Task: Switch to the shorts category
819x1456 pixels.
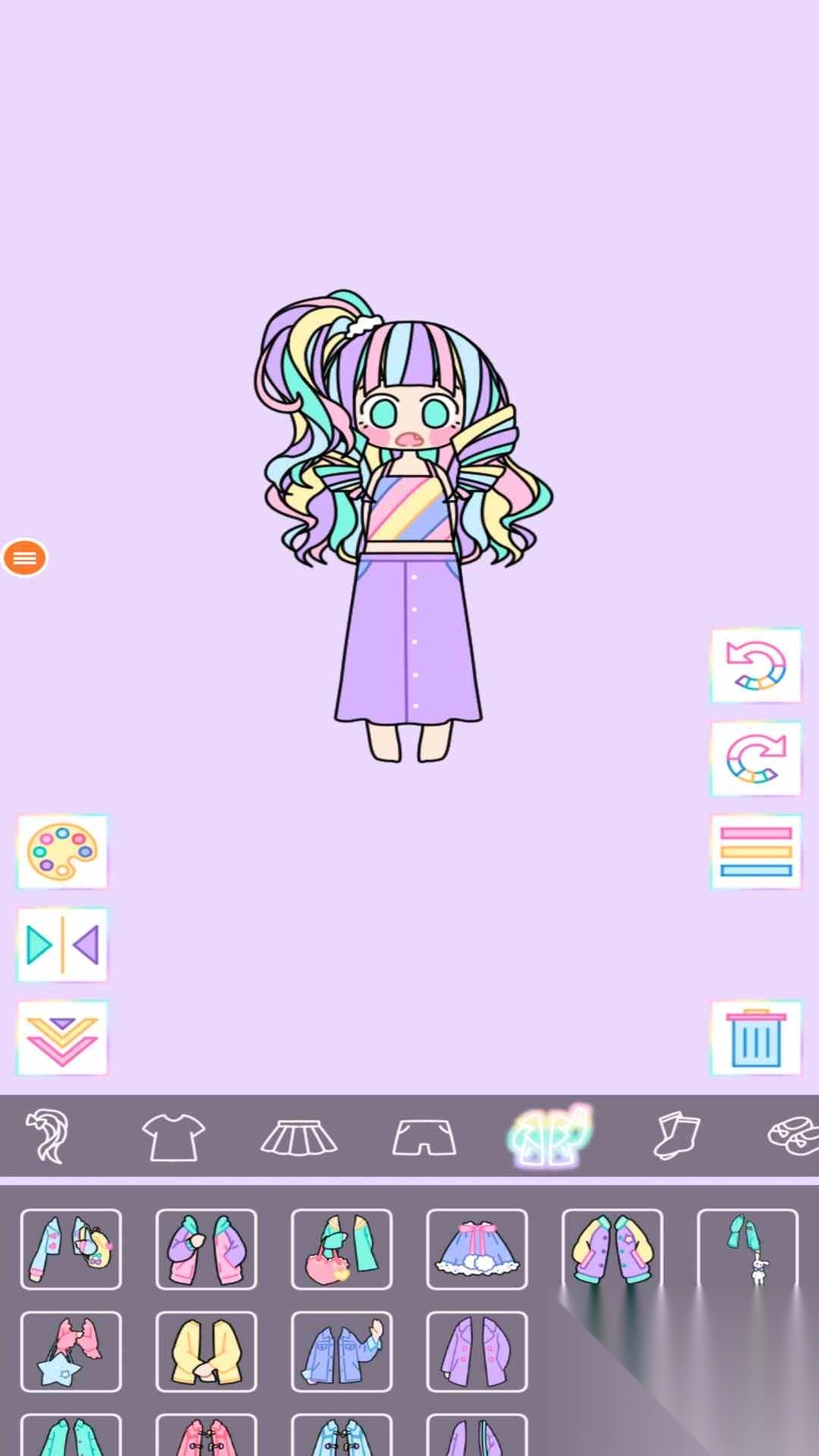Action: (x=424, y=1136)
